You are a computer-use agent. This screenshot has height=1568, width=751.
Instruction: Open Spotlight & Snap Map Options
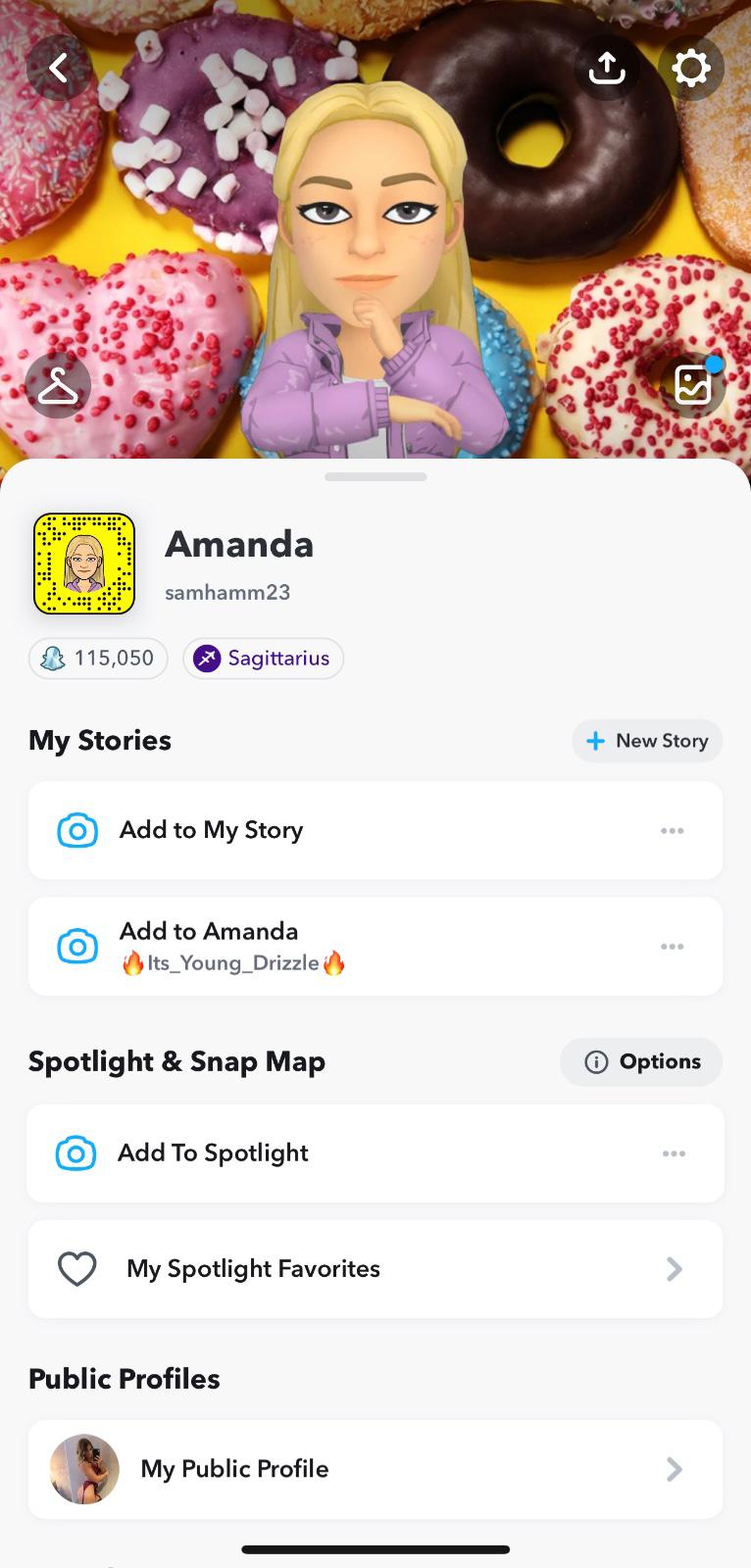pyautogui.click(x=641, y=1062)
